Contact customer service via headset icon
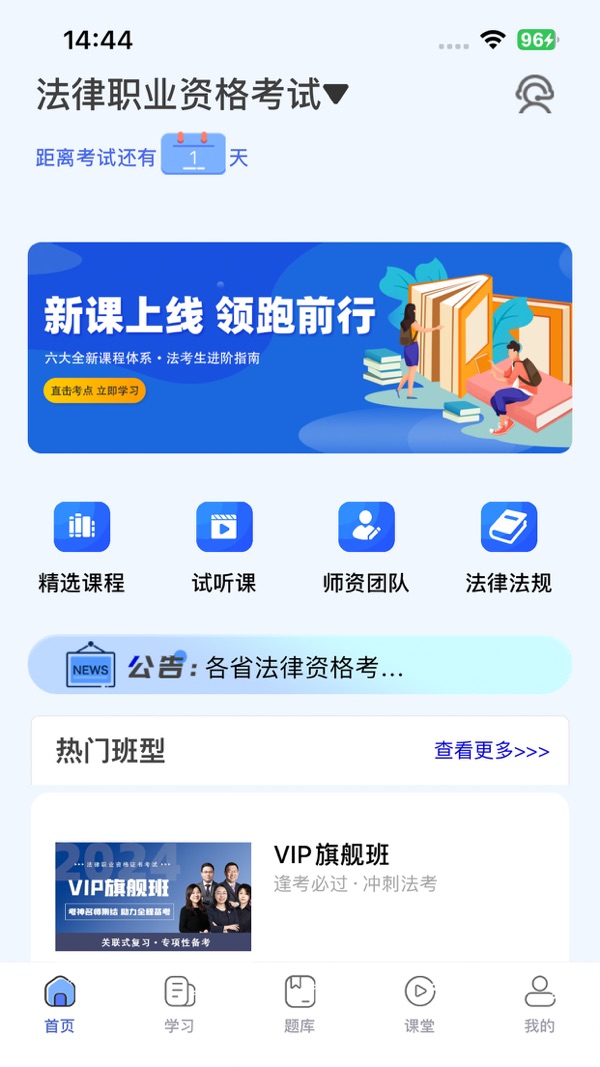 tap(535, 95)
